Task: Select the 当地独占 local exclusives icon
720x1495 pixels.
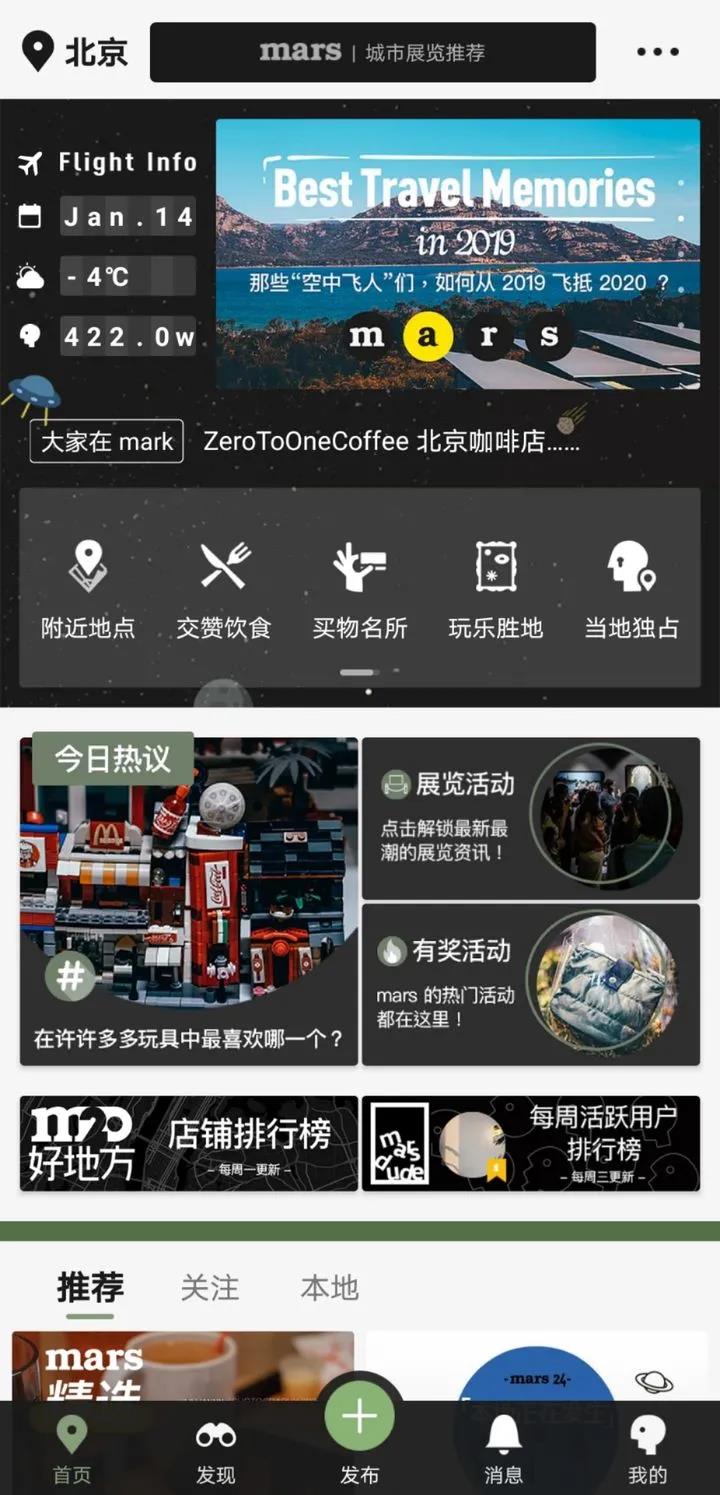Action: [631, 566]
